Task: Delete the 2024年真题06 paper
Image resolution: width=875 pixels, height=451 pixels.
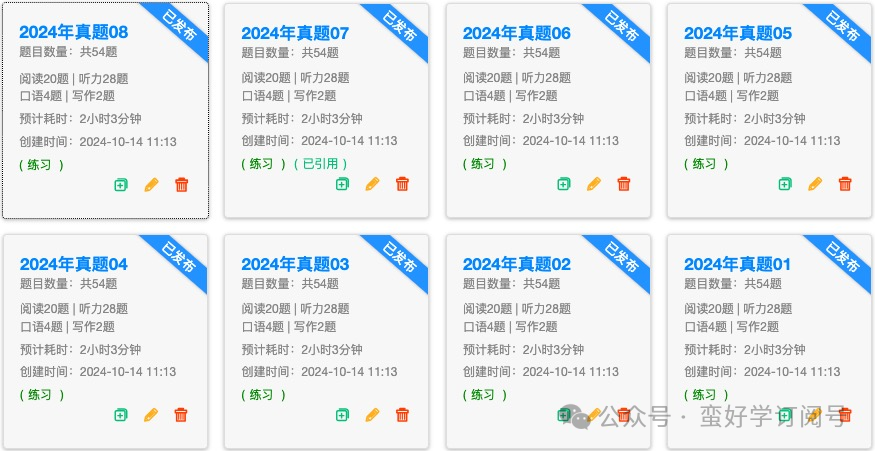Action: (624, 184)
